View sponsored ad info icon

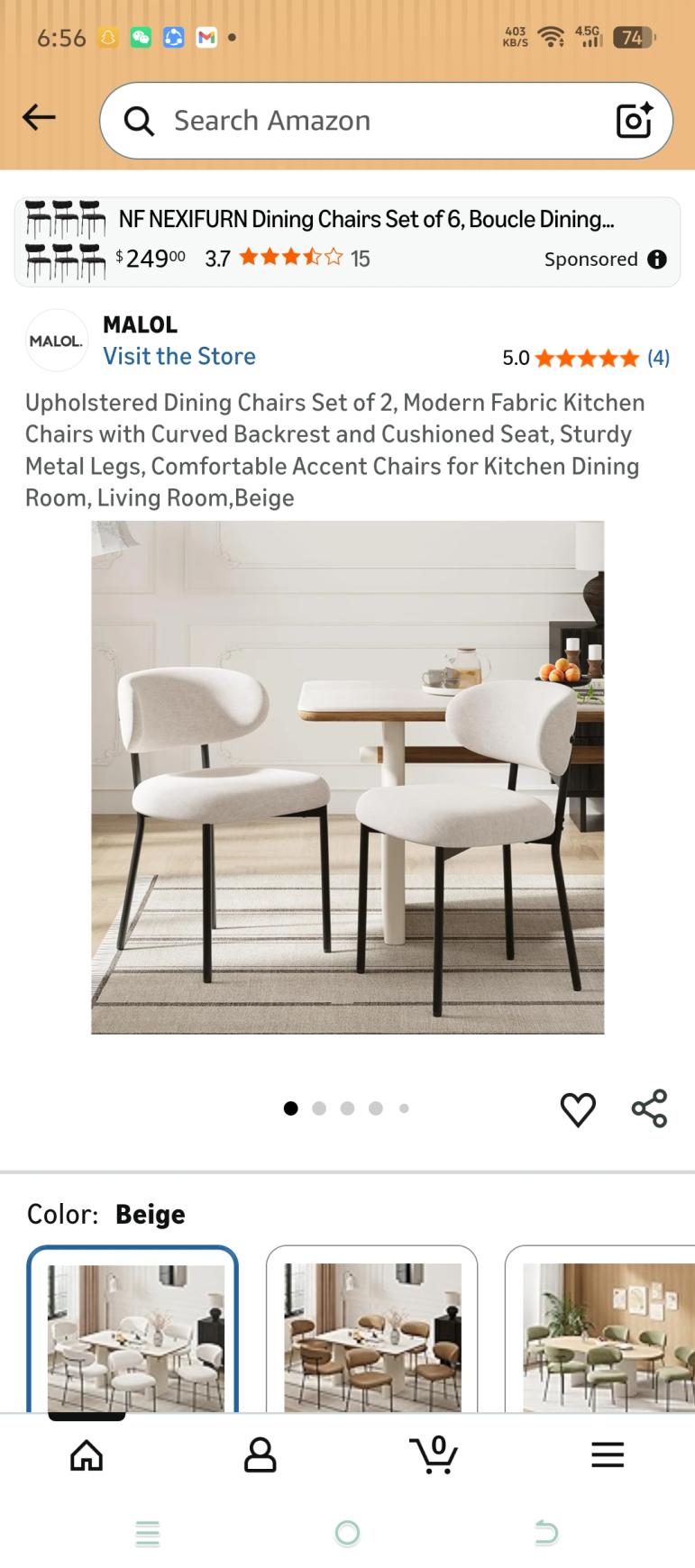[x=657, y=260]
